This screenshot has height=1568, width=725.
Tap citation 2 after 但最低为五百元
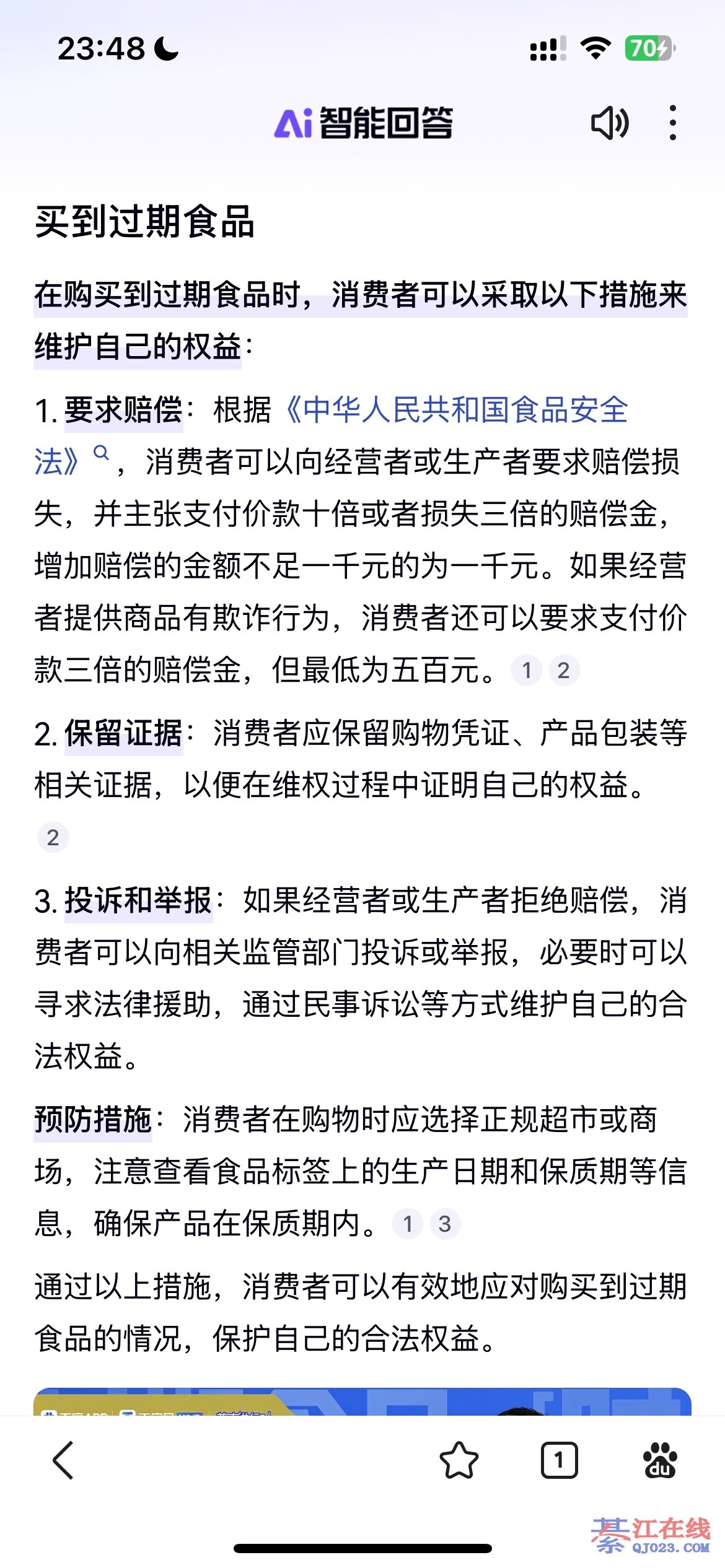click(564, 670)
